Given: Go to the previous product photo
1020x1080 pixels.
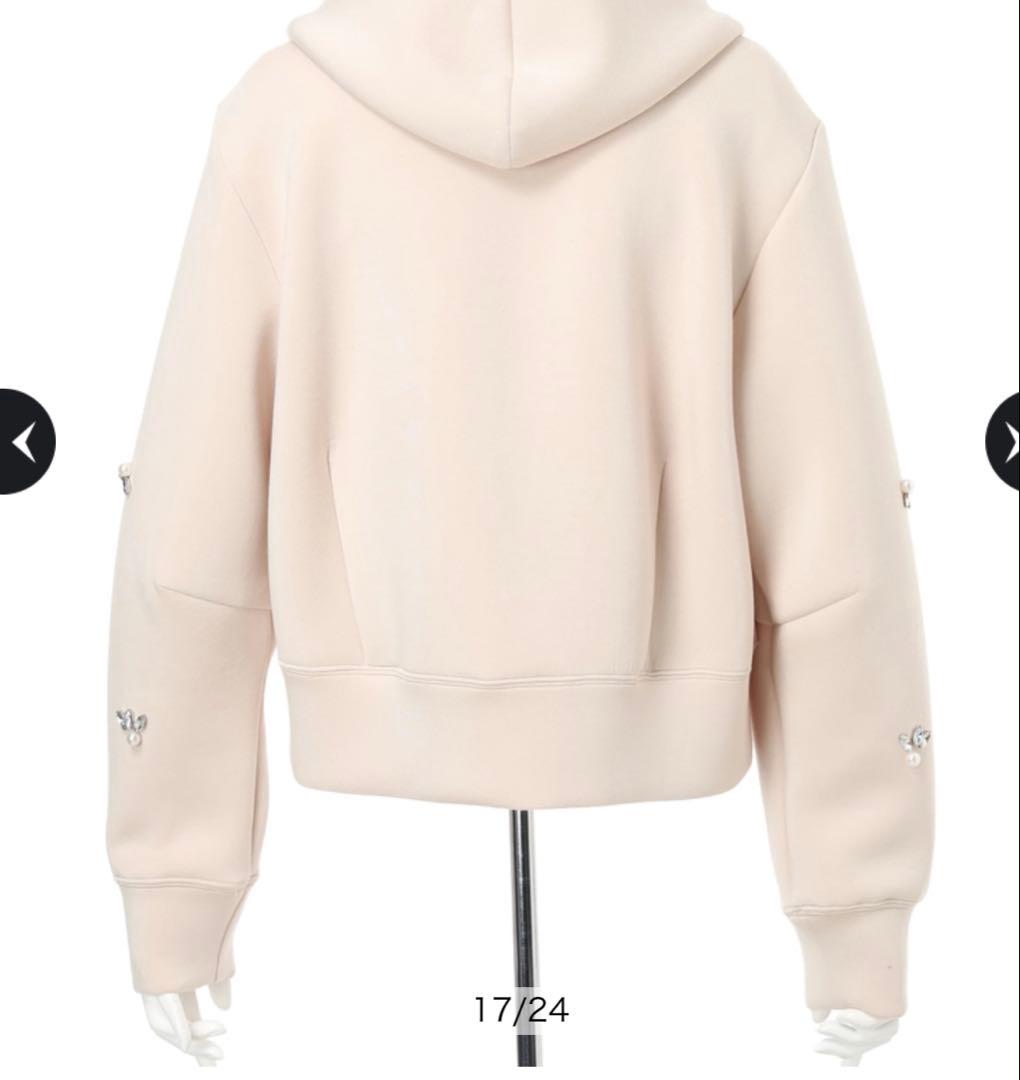Looking at the screenshot, I should tap(24, 441).
